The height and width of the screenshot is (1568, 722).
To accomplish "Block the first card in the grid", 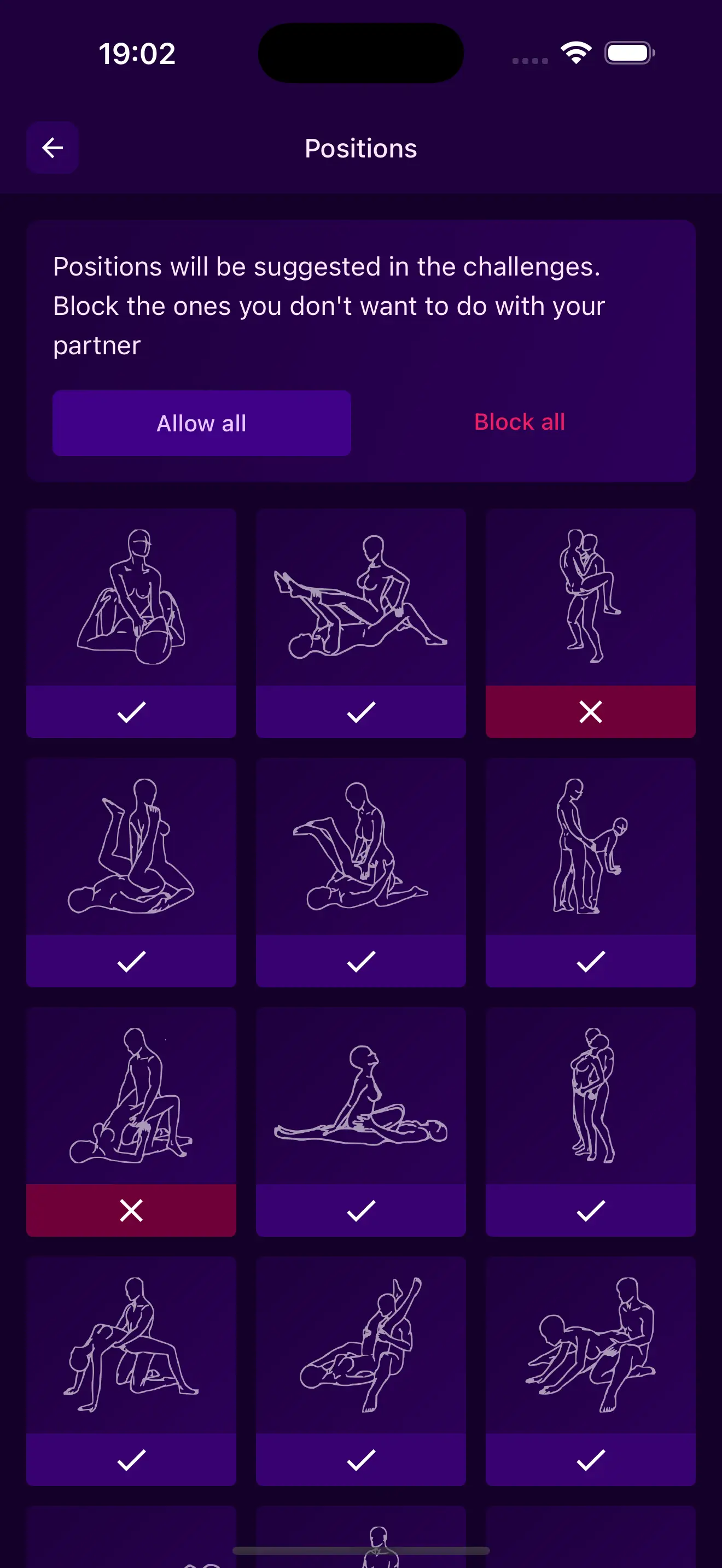I will tap(131, 712).
